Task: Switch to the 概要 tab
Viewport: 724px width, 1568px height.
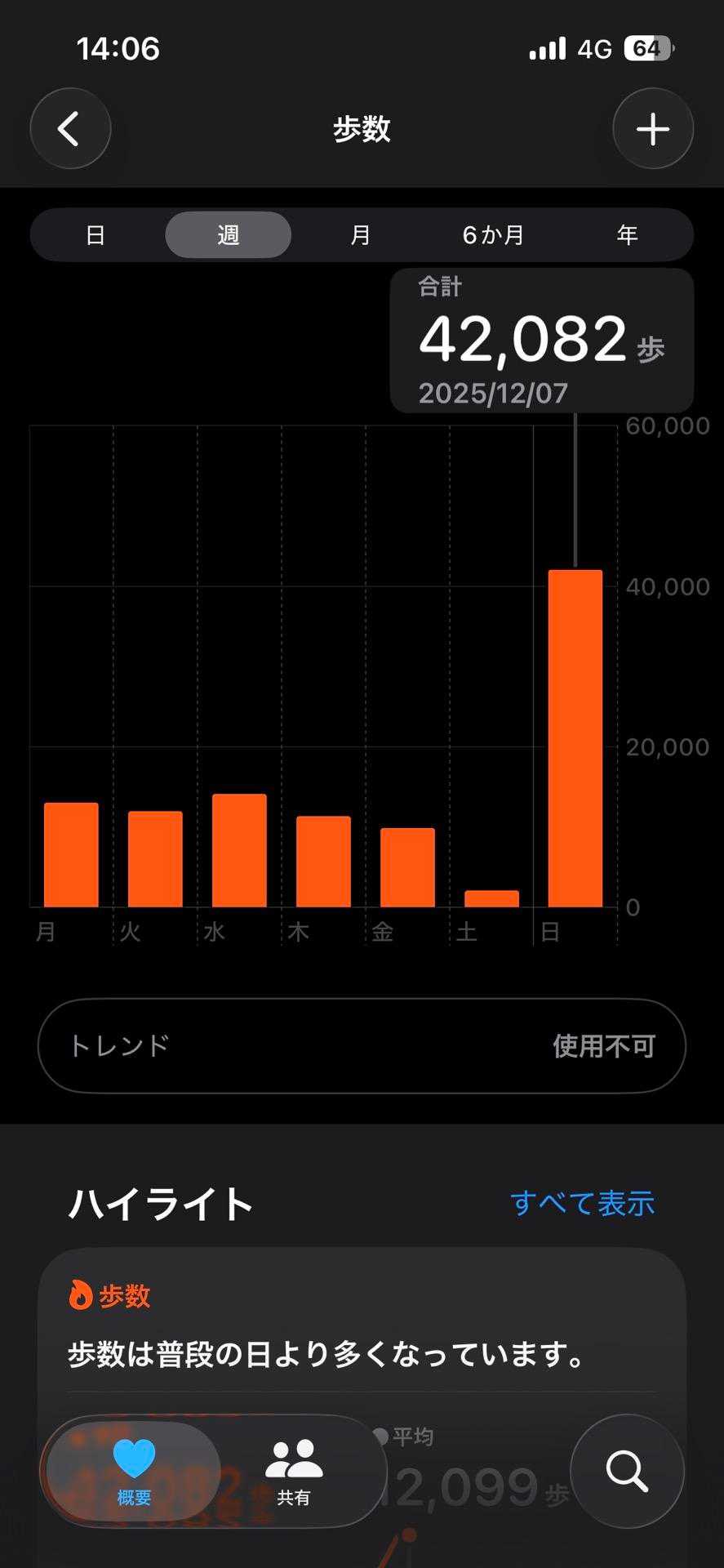Action: pyautogui.click(x=134, y=1472)
